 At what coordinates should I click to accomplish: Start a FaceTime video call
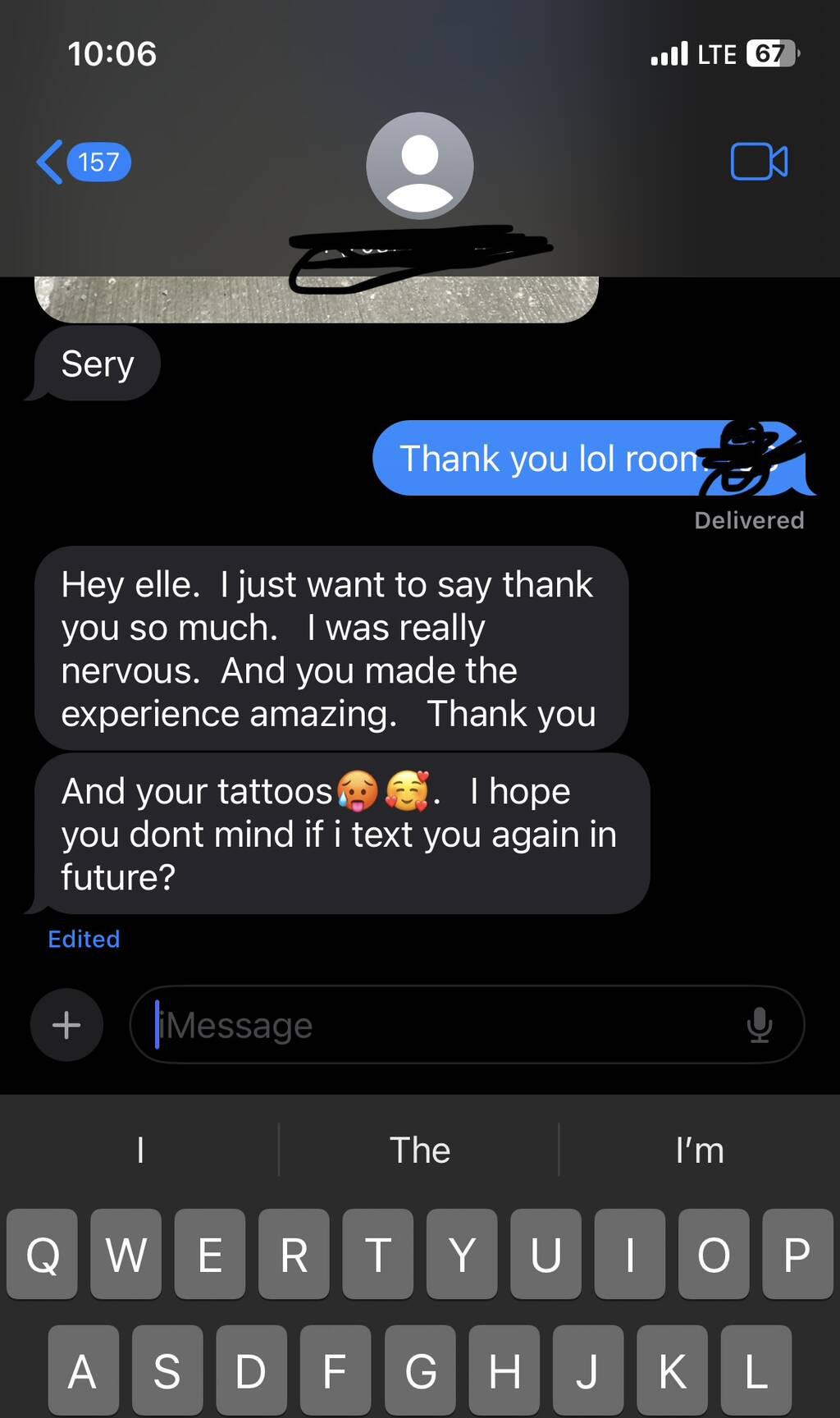[x=759, y=162]
